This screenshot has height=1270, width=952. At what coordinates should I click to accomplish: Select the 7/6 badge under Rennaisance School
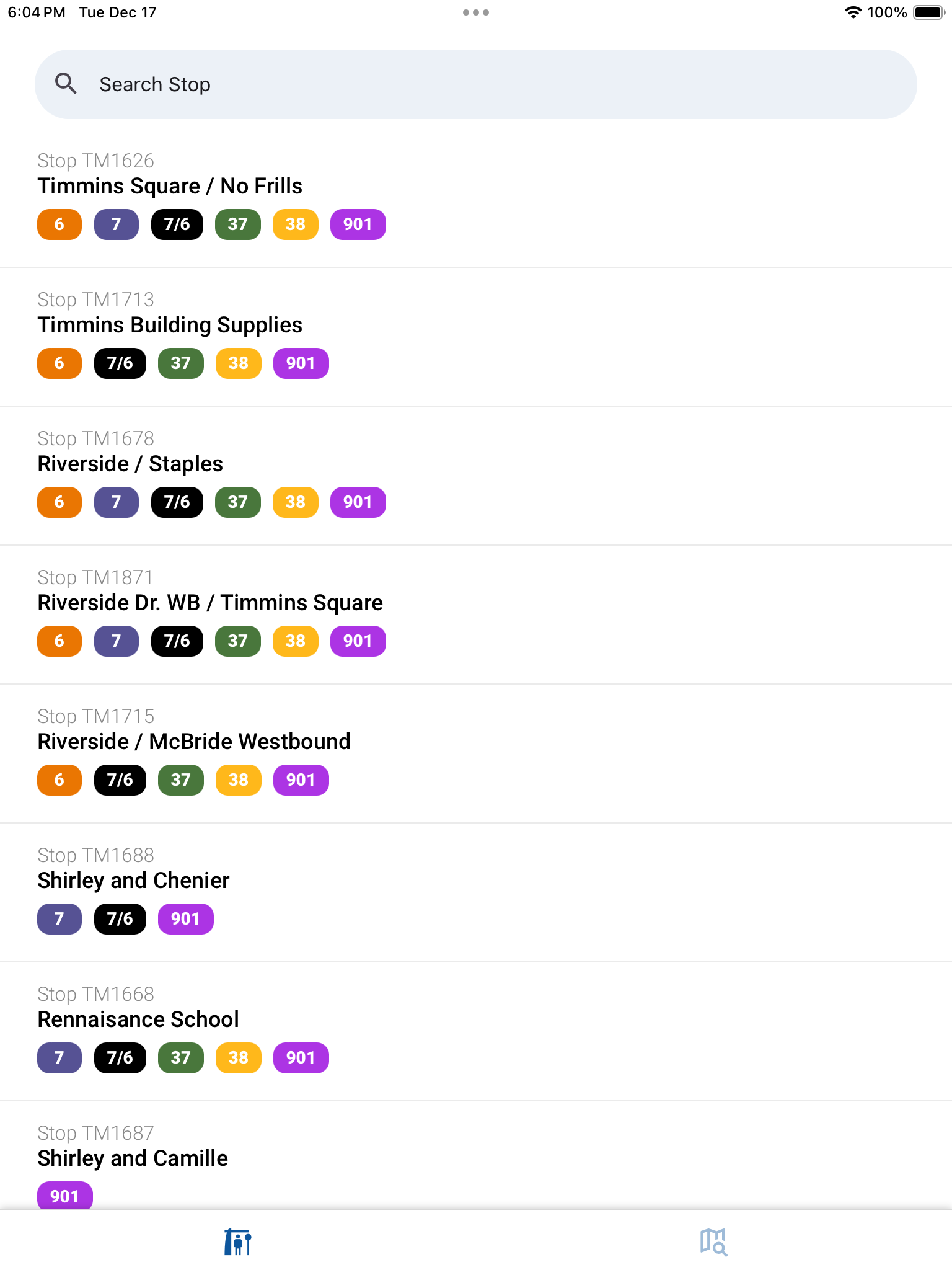[120, 1057]
